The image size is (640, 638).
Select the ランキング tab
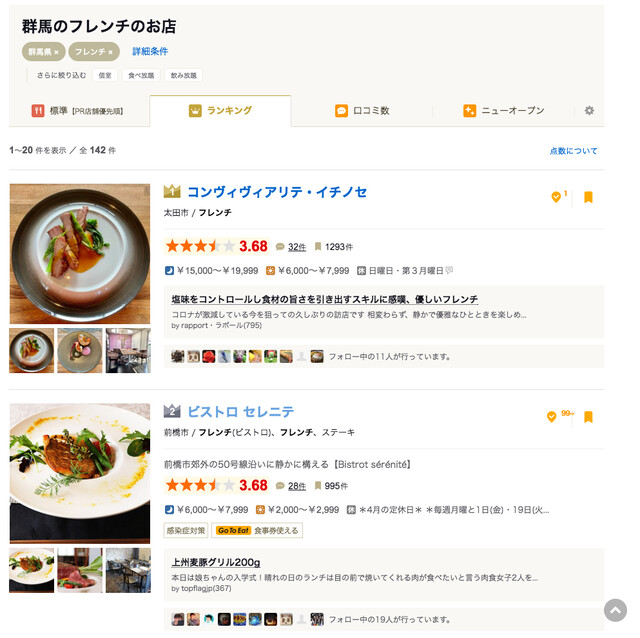pyautogui.click(x=220, y=111)
